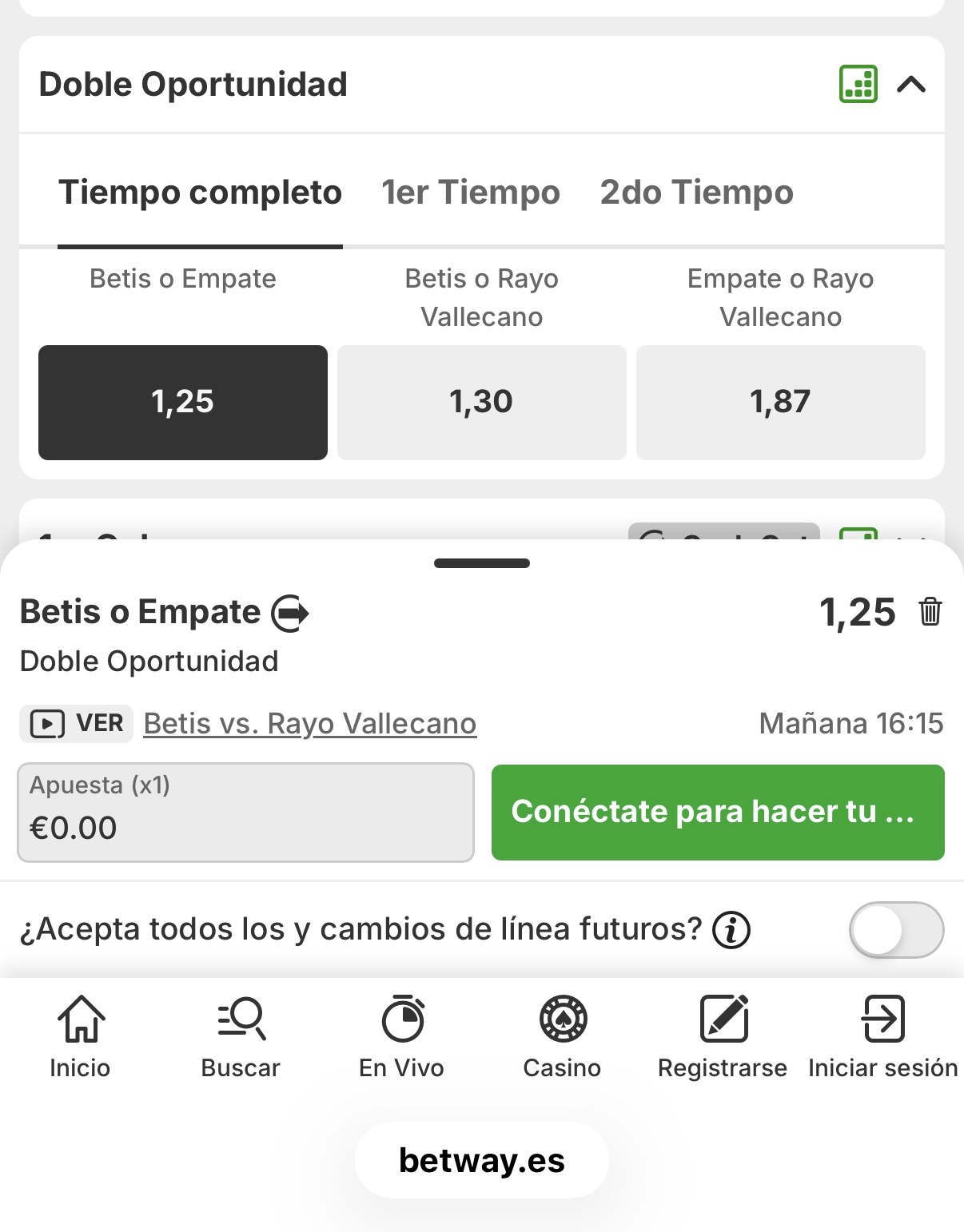The width and height of the screenshot is (964, 1232).
Task: Select the Tiempo completo tab
Action: [x=200, y=193]
